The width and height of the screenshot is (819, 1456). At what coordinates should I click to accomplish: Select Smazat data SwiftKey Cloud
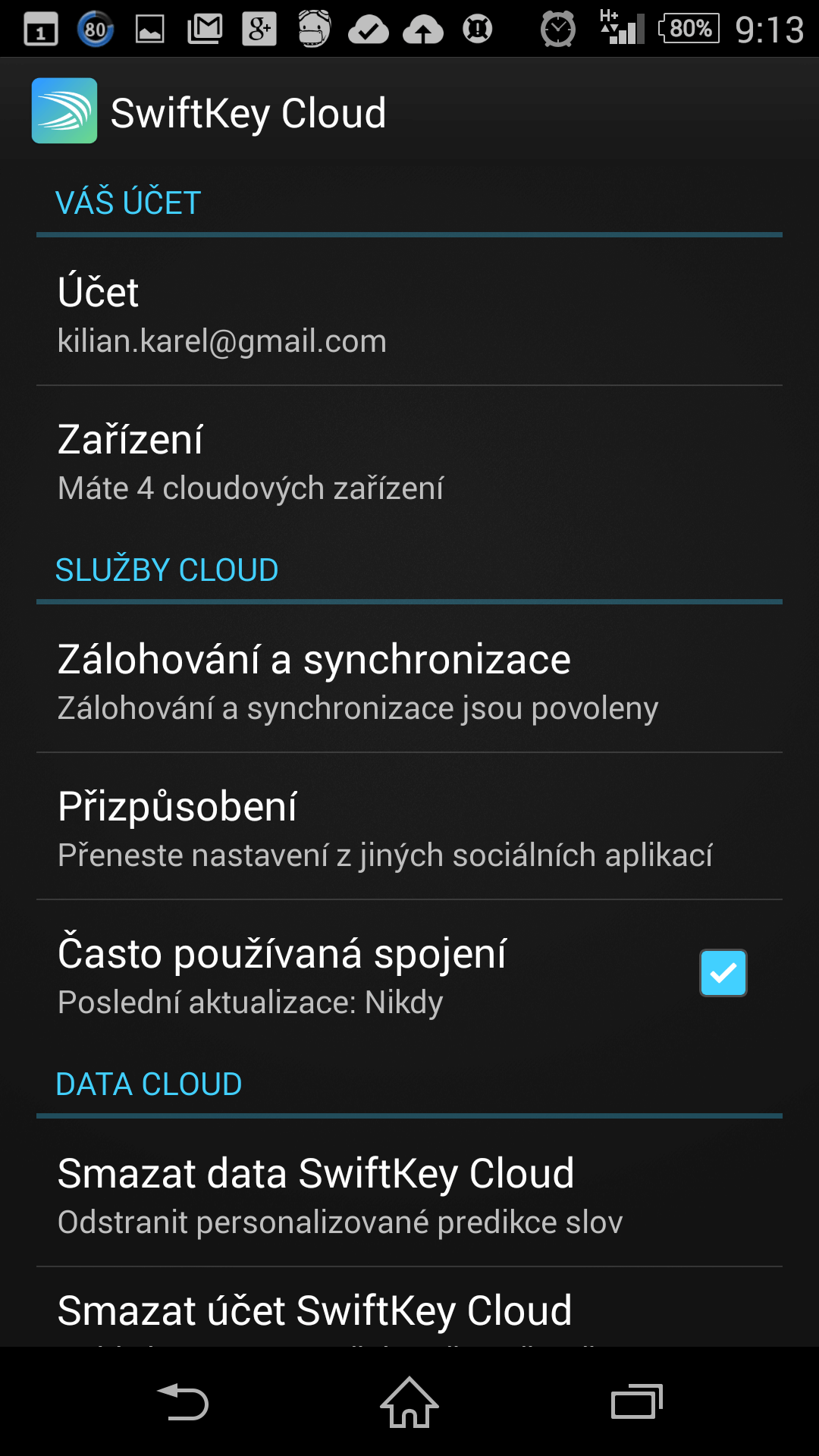pyautogui.click(x=409, y=1193)
